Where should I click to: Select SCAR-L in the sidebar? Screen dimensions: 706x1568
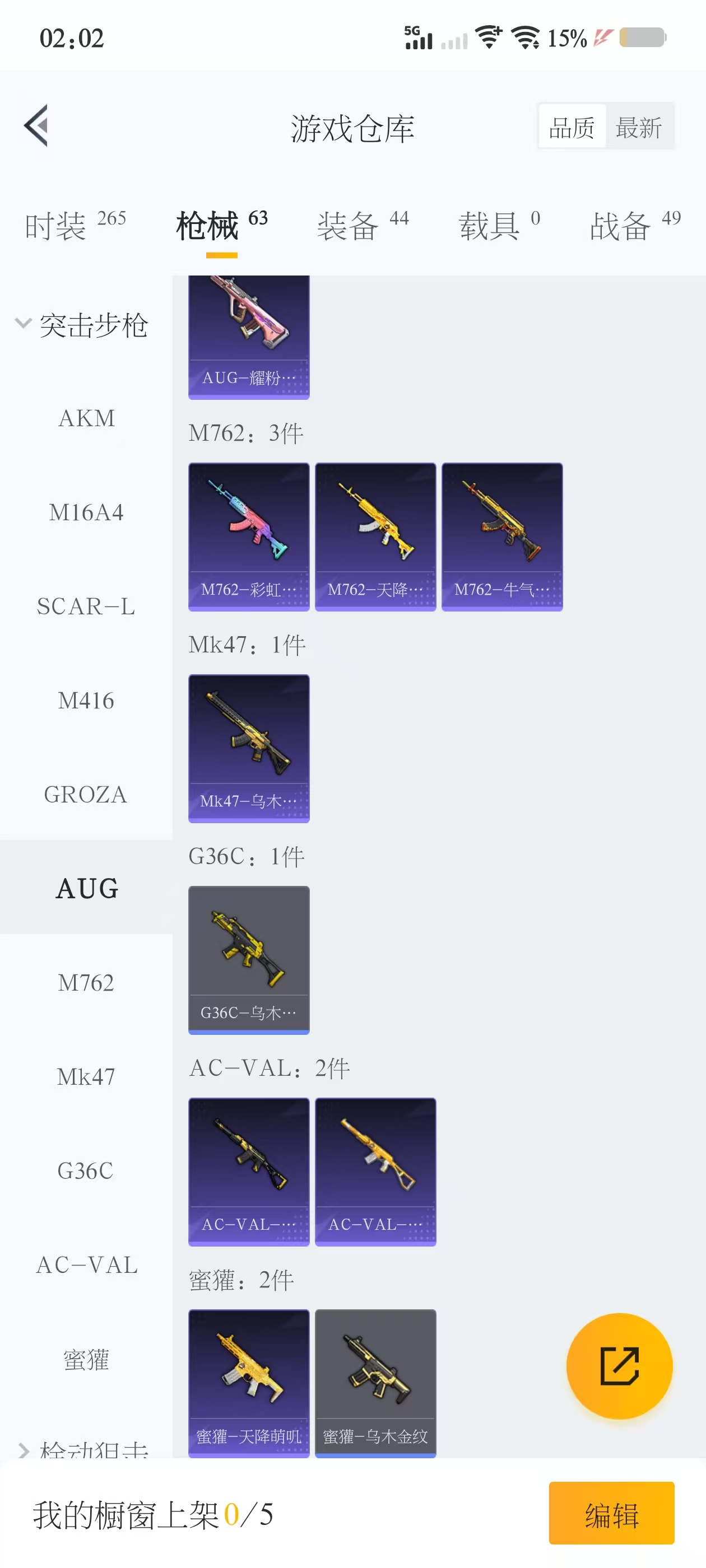86,607
